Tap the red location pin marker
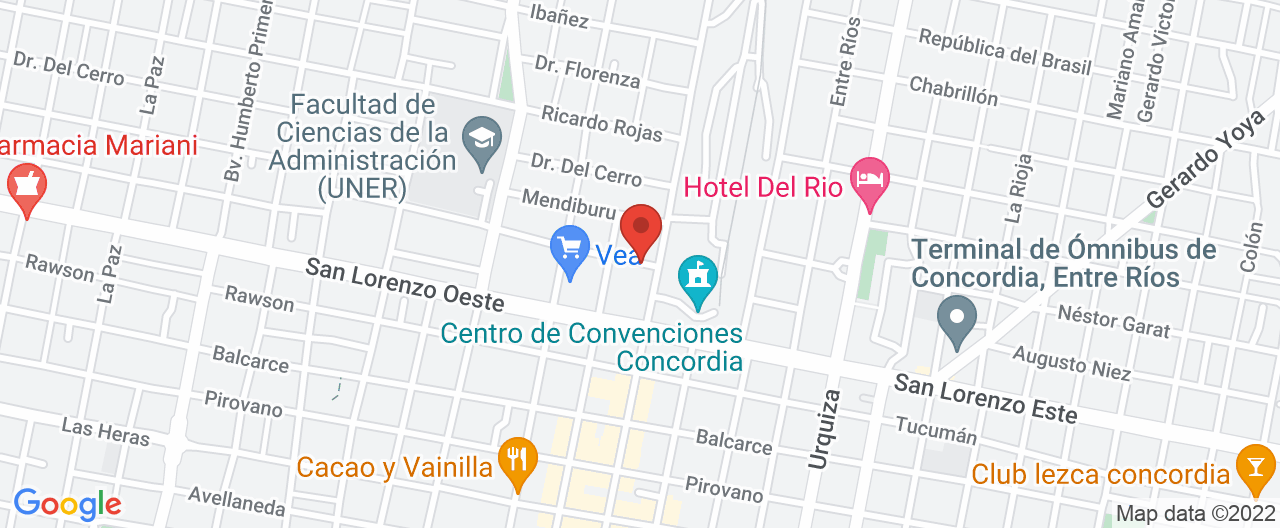Screen dimensions: 1280x528 pos(641,230)
